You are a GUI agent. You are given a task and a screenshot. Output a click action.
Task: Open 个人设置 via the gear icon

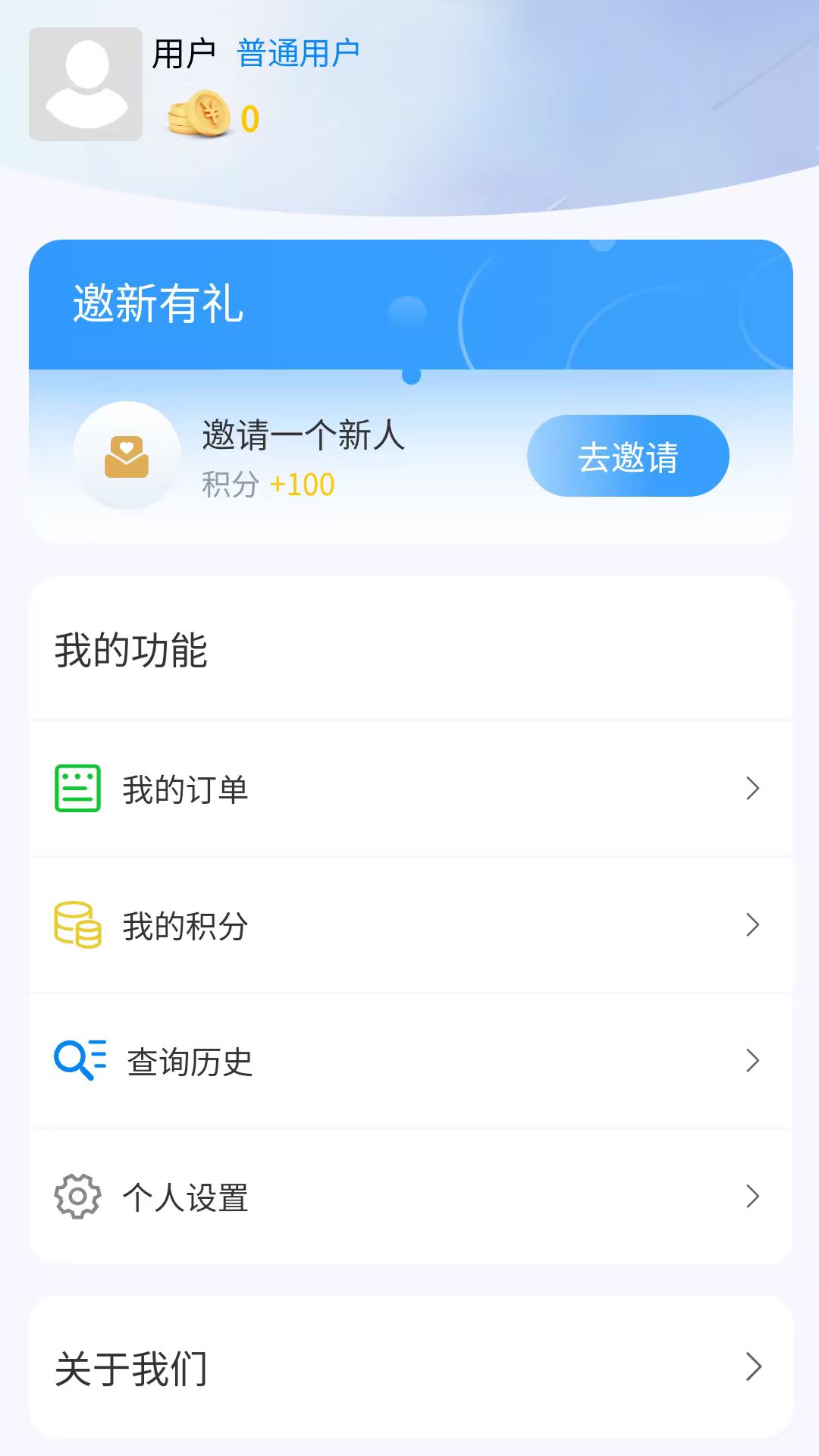pyautogui.click(x=78, y=1198)
